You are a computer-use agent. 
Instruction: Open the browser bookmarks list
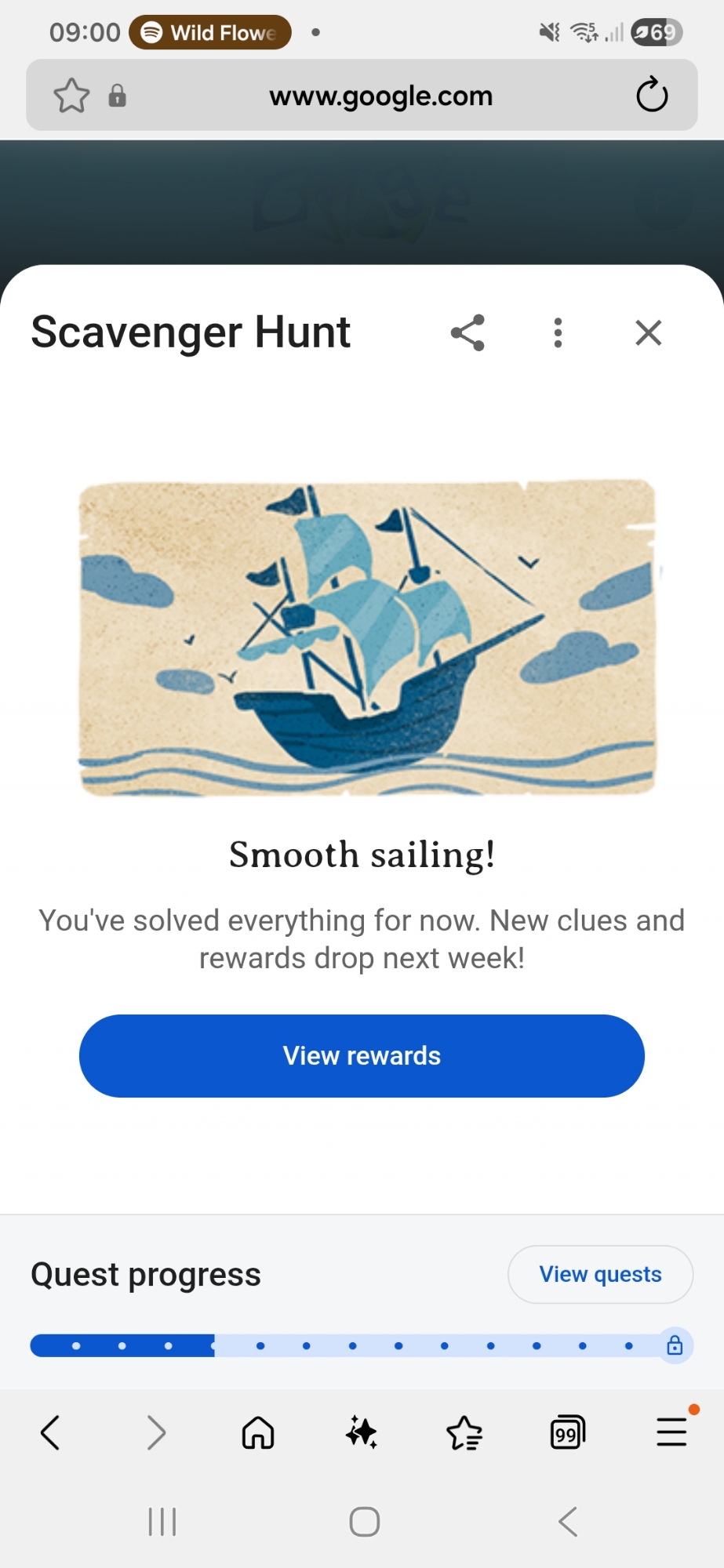coord(464,1433)
